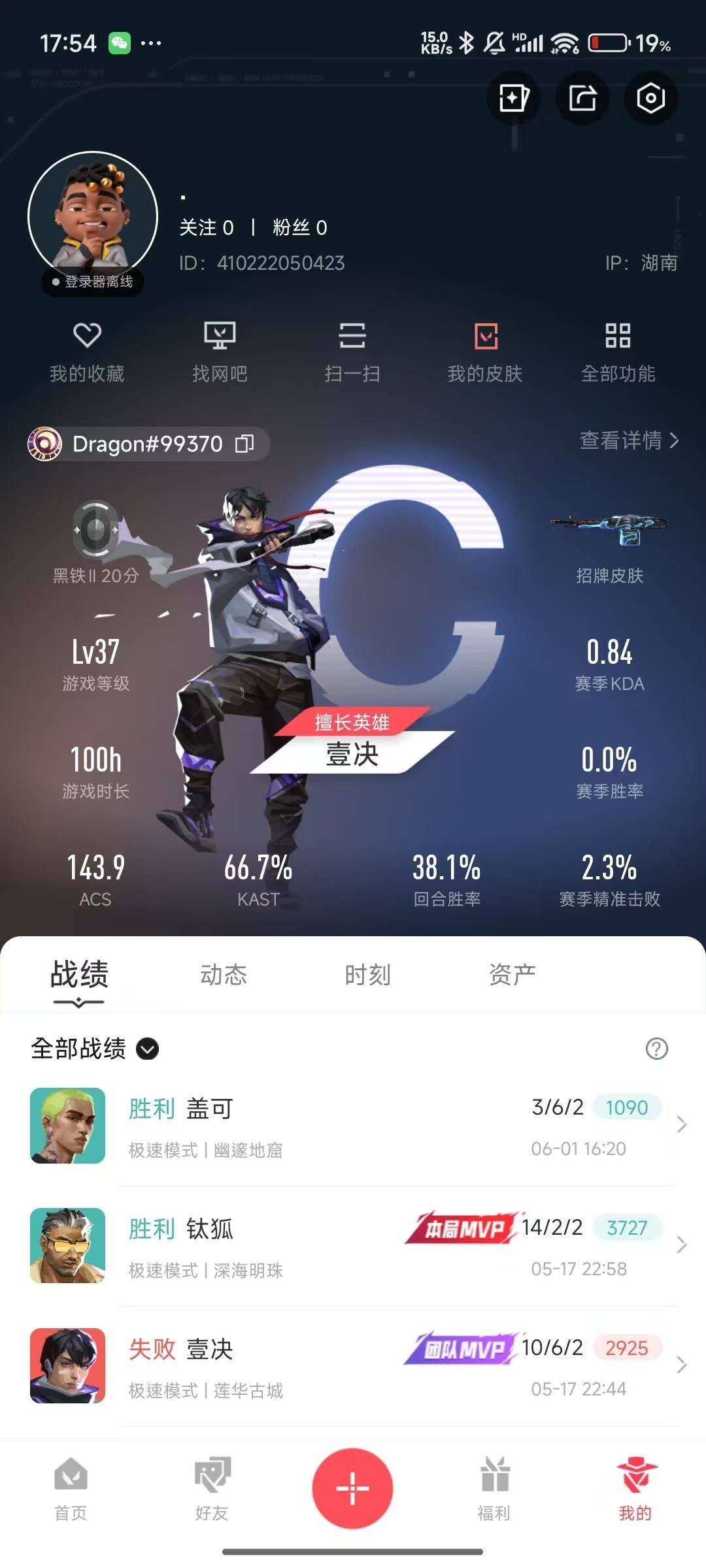Image resolution: width=706 pixels, height=1568 pixels.
Task: Switch to the 资产 tab
Action: 512,974
